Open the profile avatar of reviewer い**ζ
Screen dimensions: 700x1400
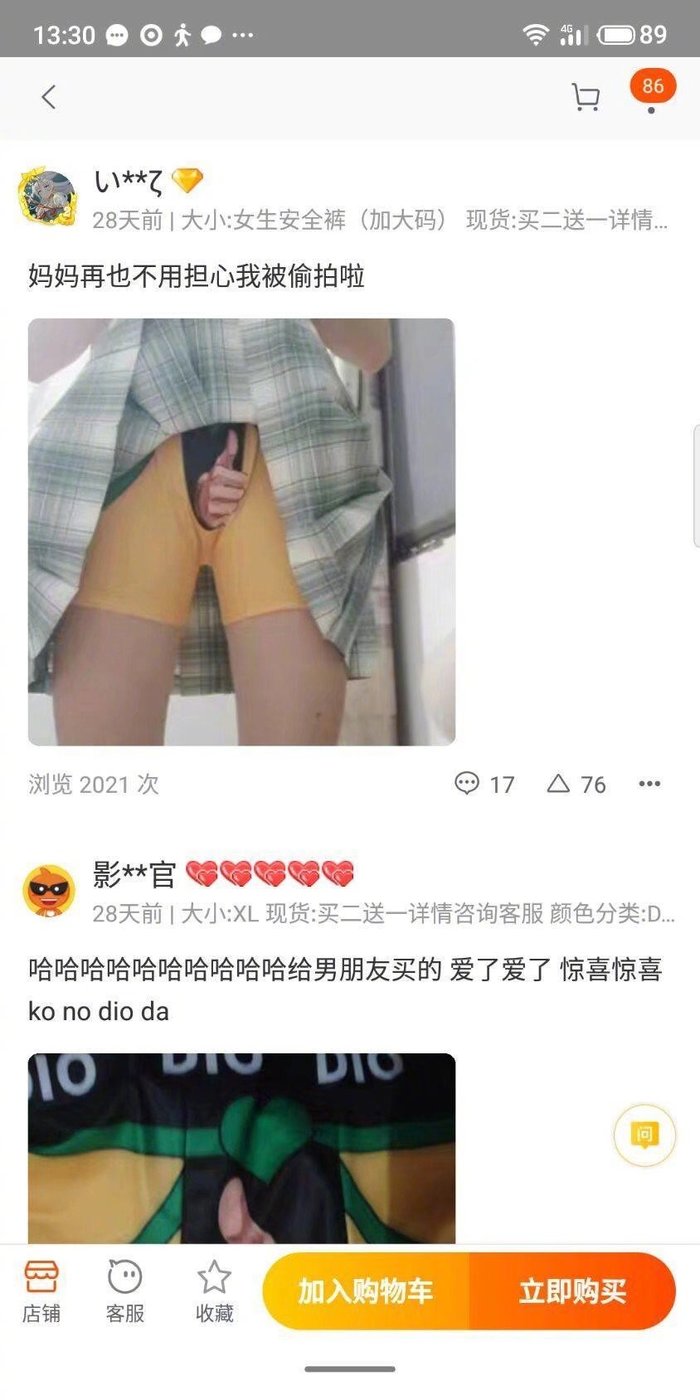pos(48,198)
